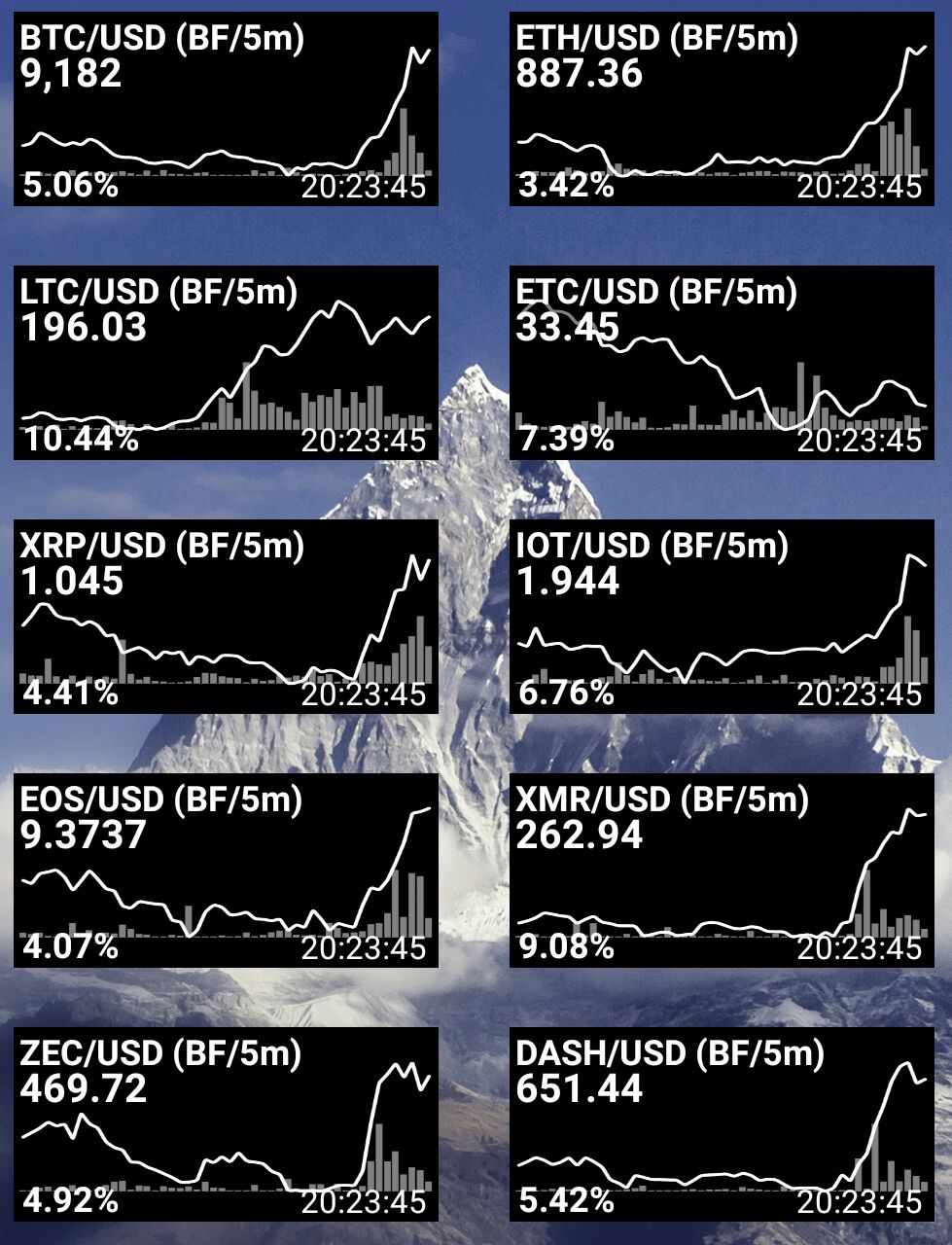The image size is (952, 1245).
Task: Tap the DASH/USD price widget
Action: click(x=721, y=1124)
